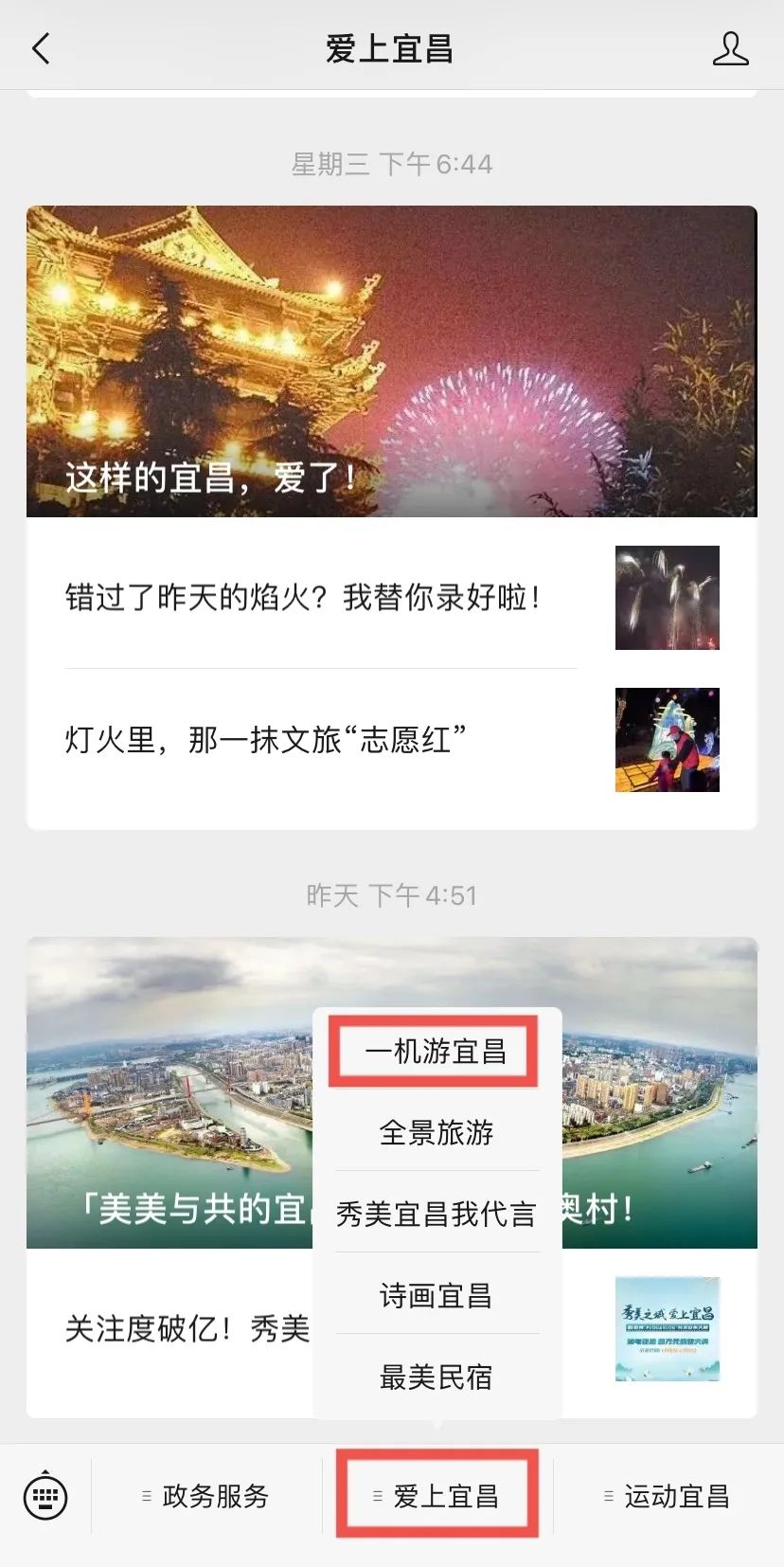Open 秀美宜昌我代言 menu item
Screen dimensions: 784x1567
[x=436, y=1214]
